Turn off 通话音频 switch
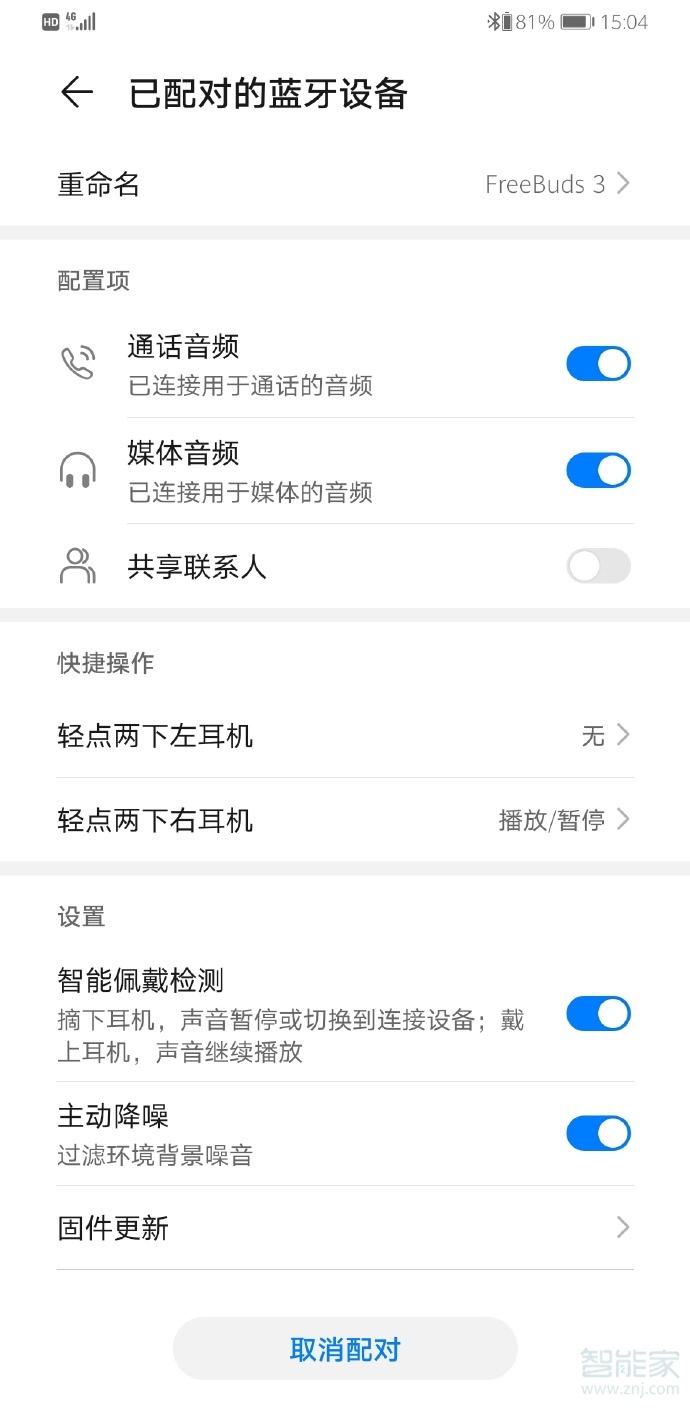Screen dimensions: 690x1408 [598, 364]
